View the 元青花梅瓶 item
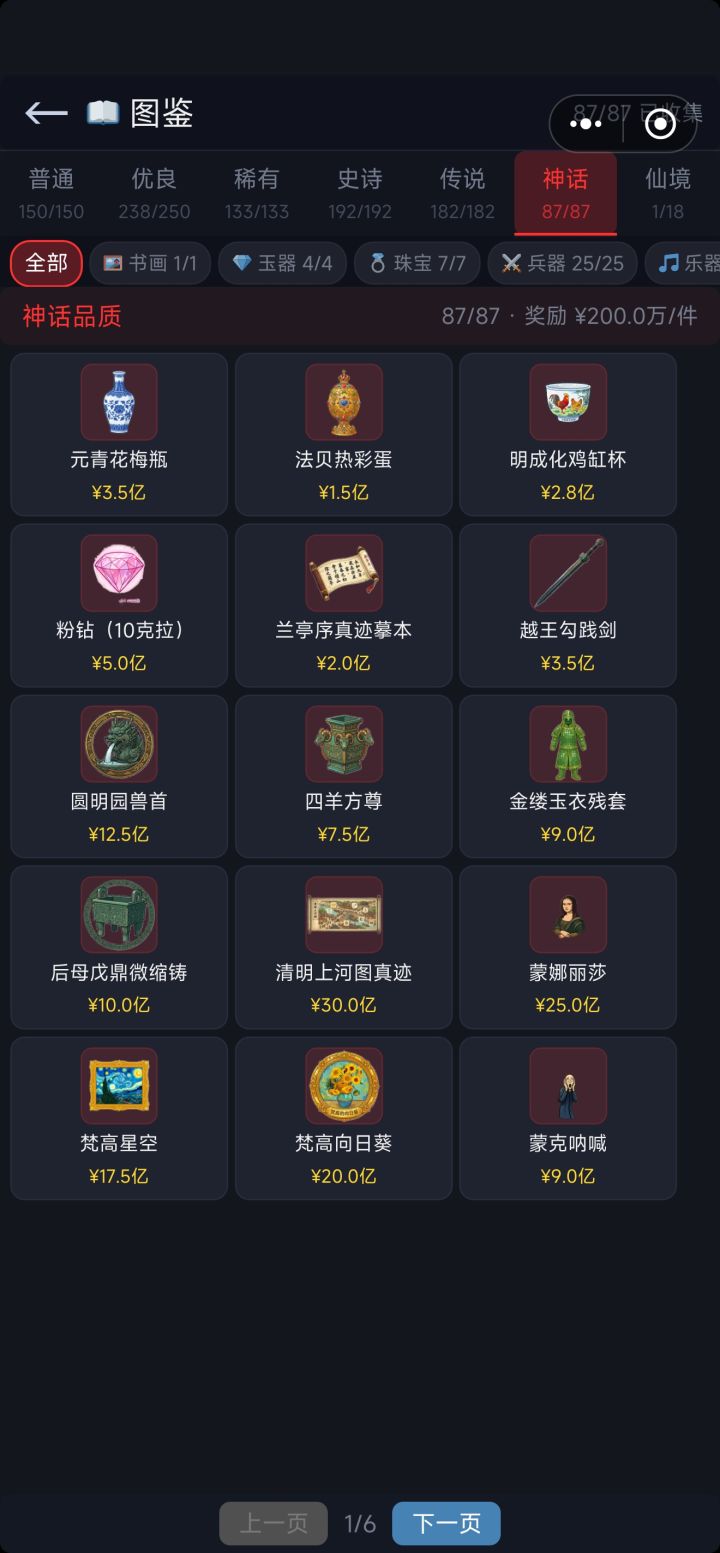Screen dimensions: 720x1553 tap(119, 434)
